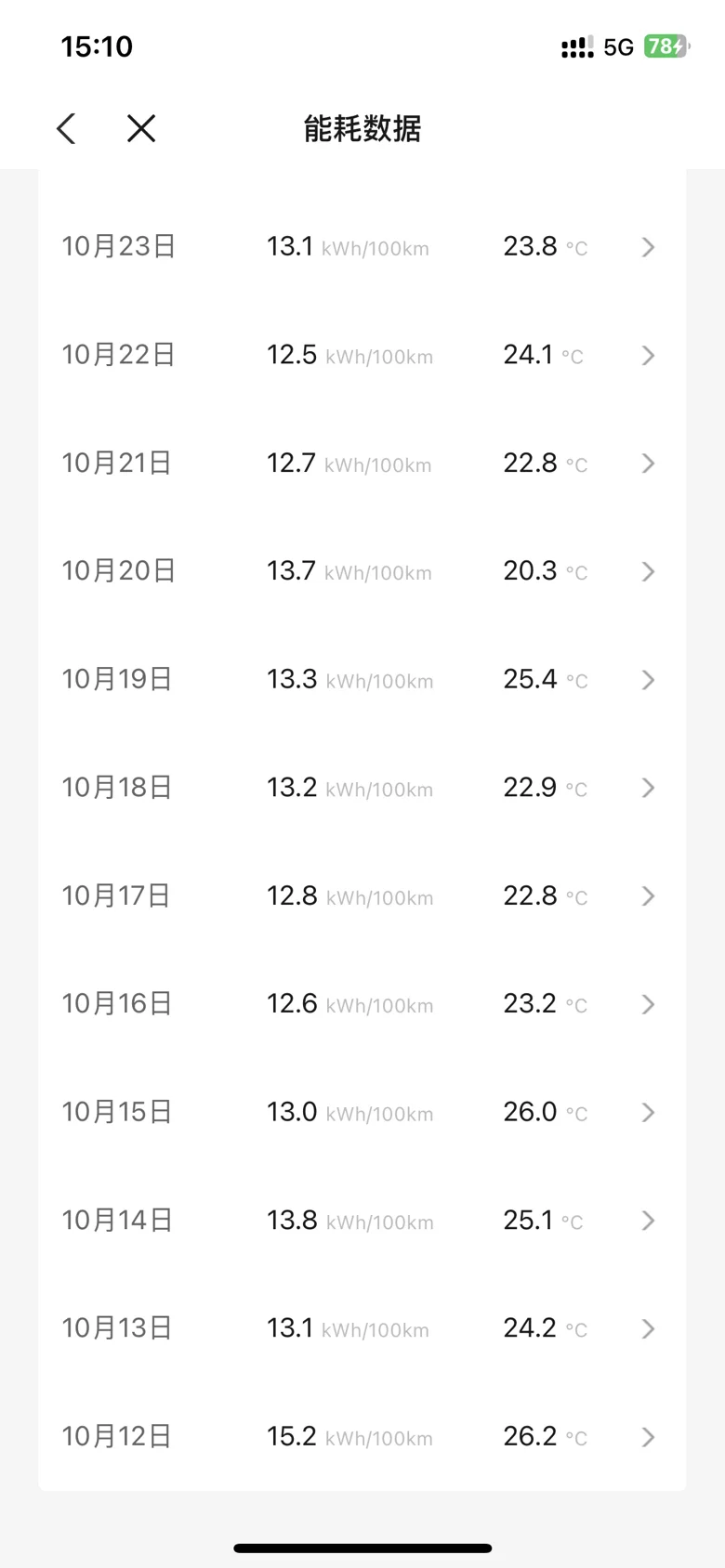The height and width of the screenshot is (1568, 725).
Task: Show details for 10月15日
Action: tap(362, 1112)
